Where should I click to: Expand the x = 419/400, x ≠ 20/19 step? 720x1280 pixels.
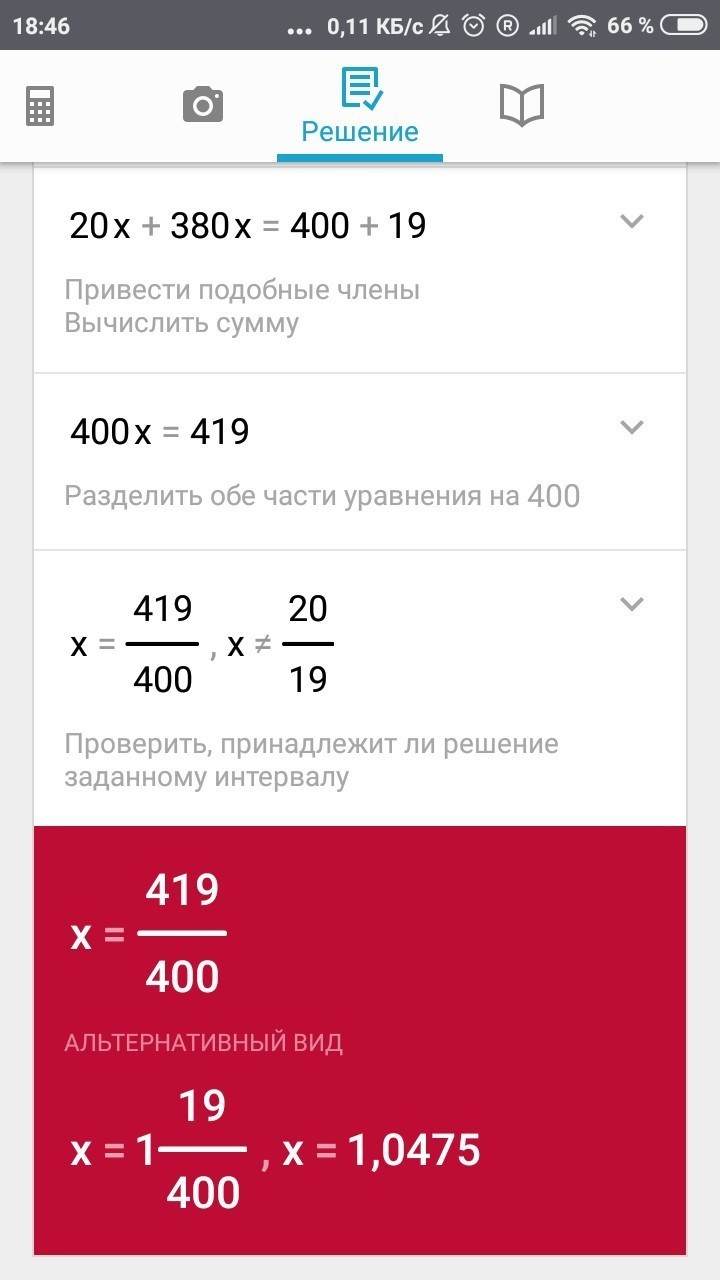coord(631,604)
